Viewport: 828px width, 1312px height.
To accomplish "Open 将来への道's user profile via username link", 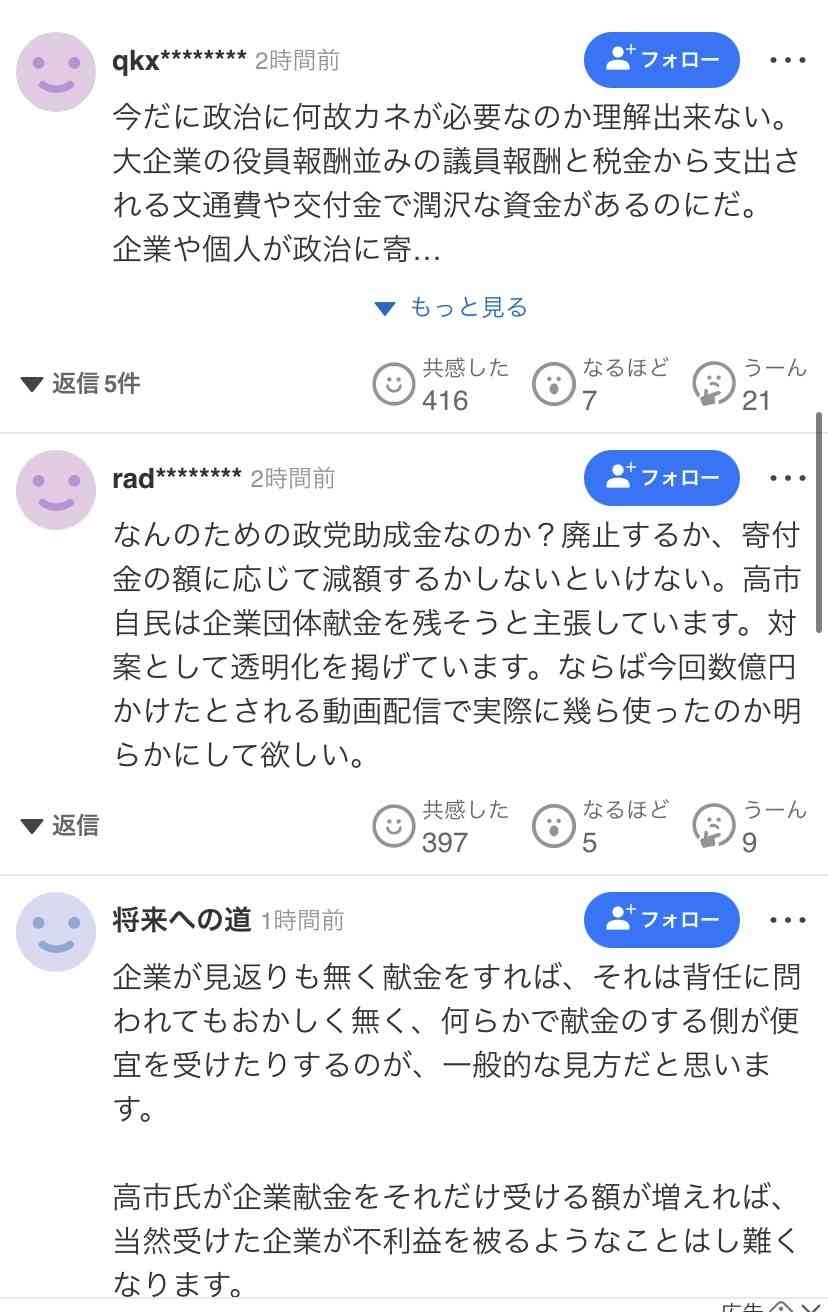I will pyautogui.click(x=180, y=920).
